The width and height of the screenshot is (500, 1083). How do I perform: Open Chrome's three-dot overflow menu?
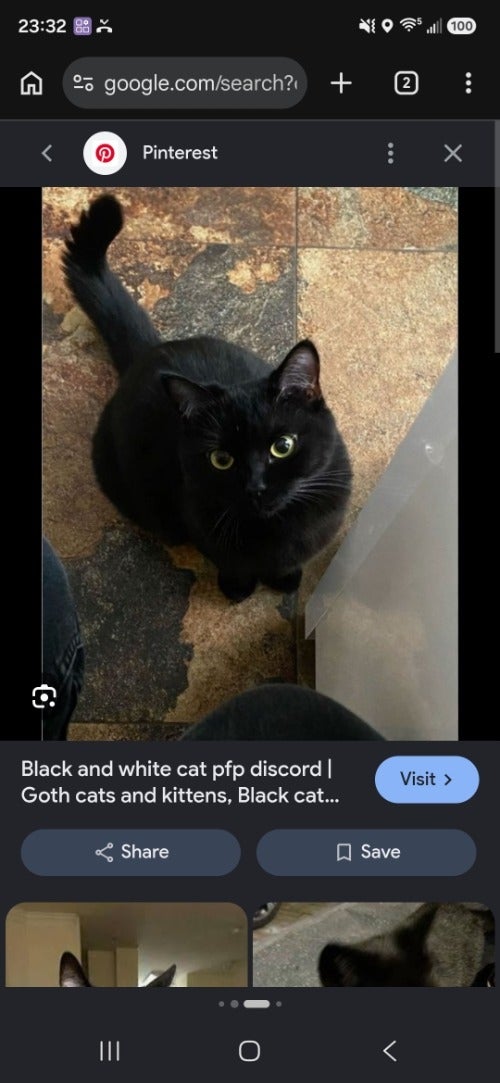tap(468, 84)
